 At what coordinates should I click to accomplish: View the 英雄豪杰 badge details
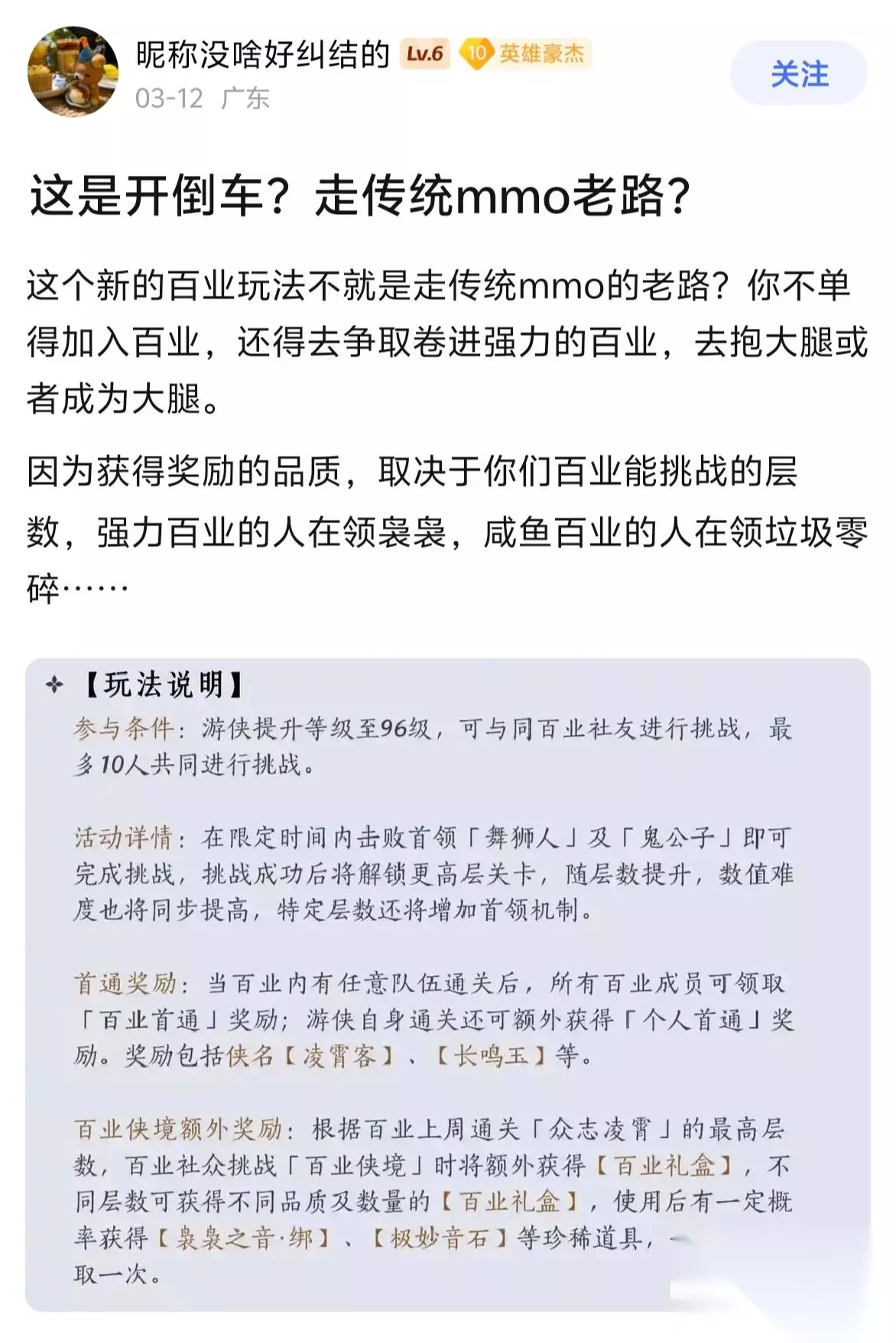524,54
